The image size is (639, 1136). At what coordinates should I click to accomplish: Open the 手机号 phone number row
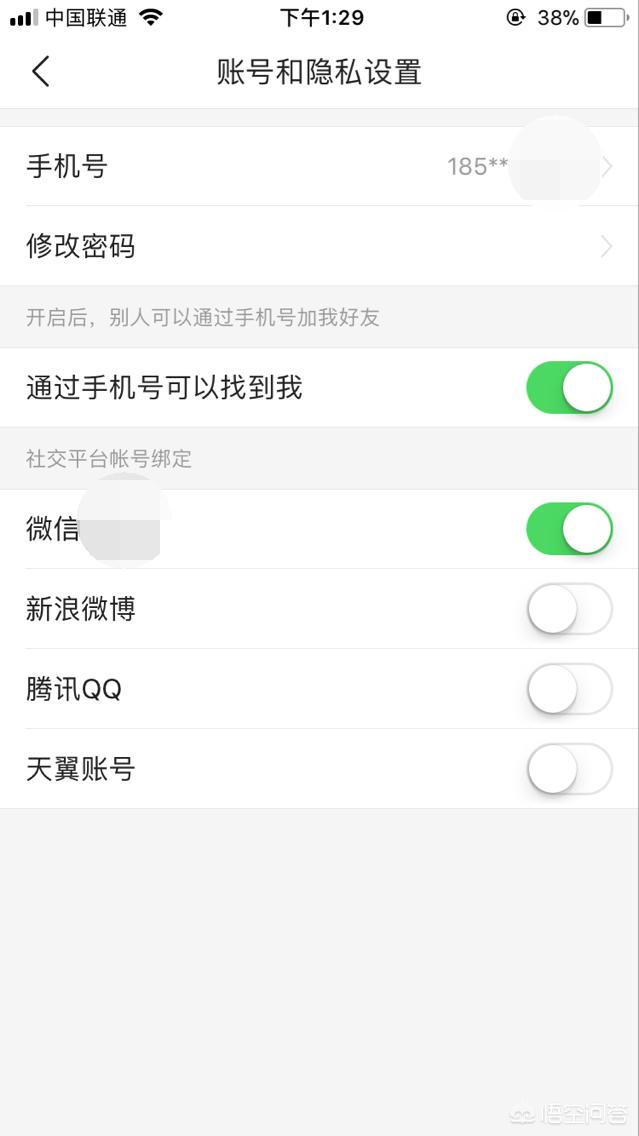(x=319, y=167)
